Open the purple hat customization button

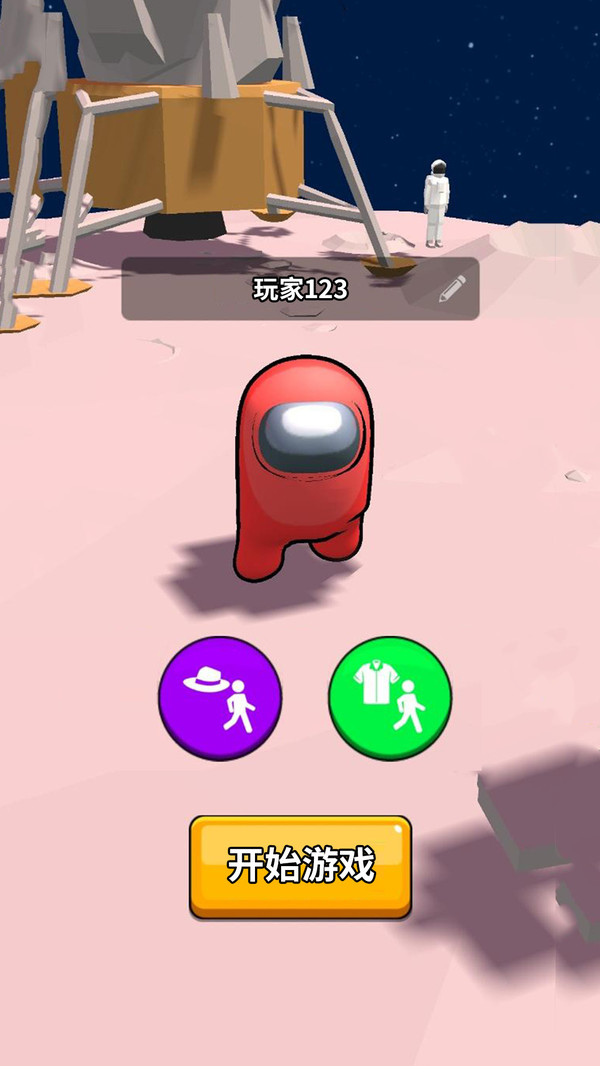(220, 697)
